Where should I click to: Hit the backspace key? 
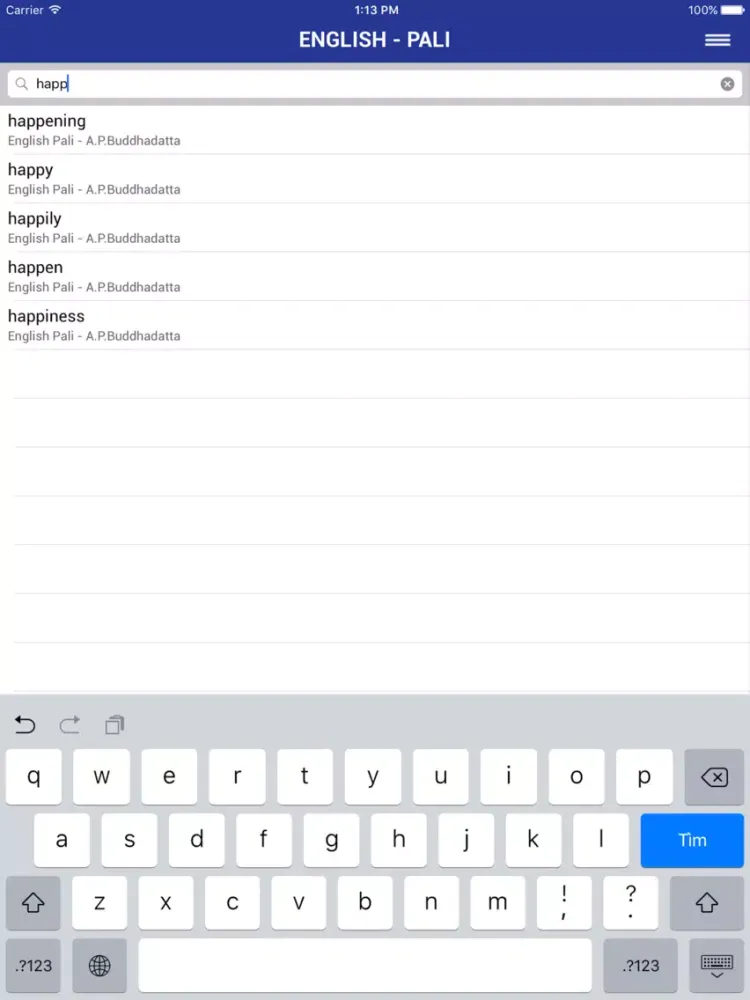tap(714, 777)
